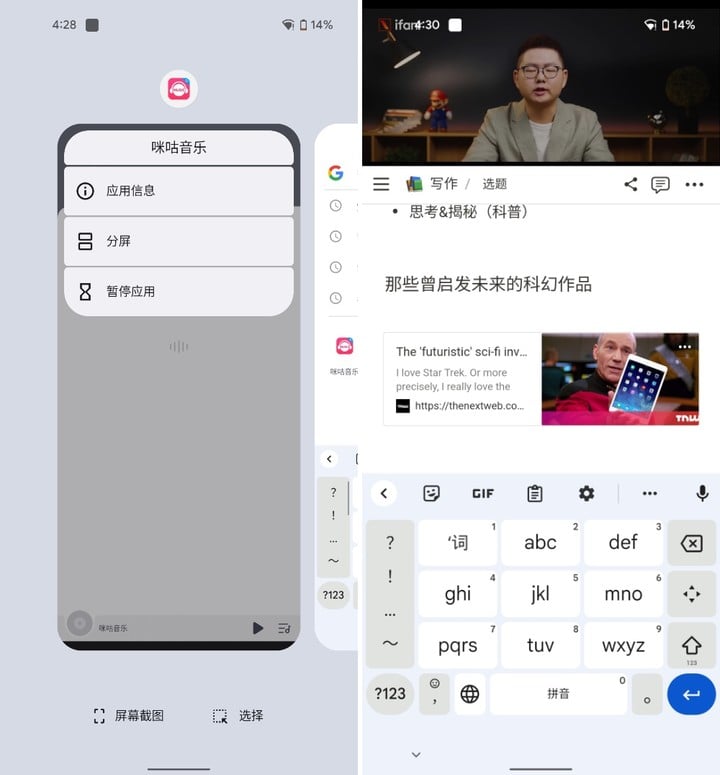Open the hamburger menu beside 写作
The width and height of the screenshot is (720, 775).
click(381, 184)
